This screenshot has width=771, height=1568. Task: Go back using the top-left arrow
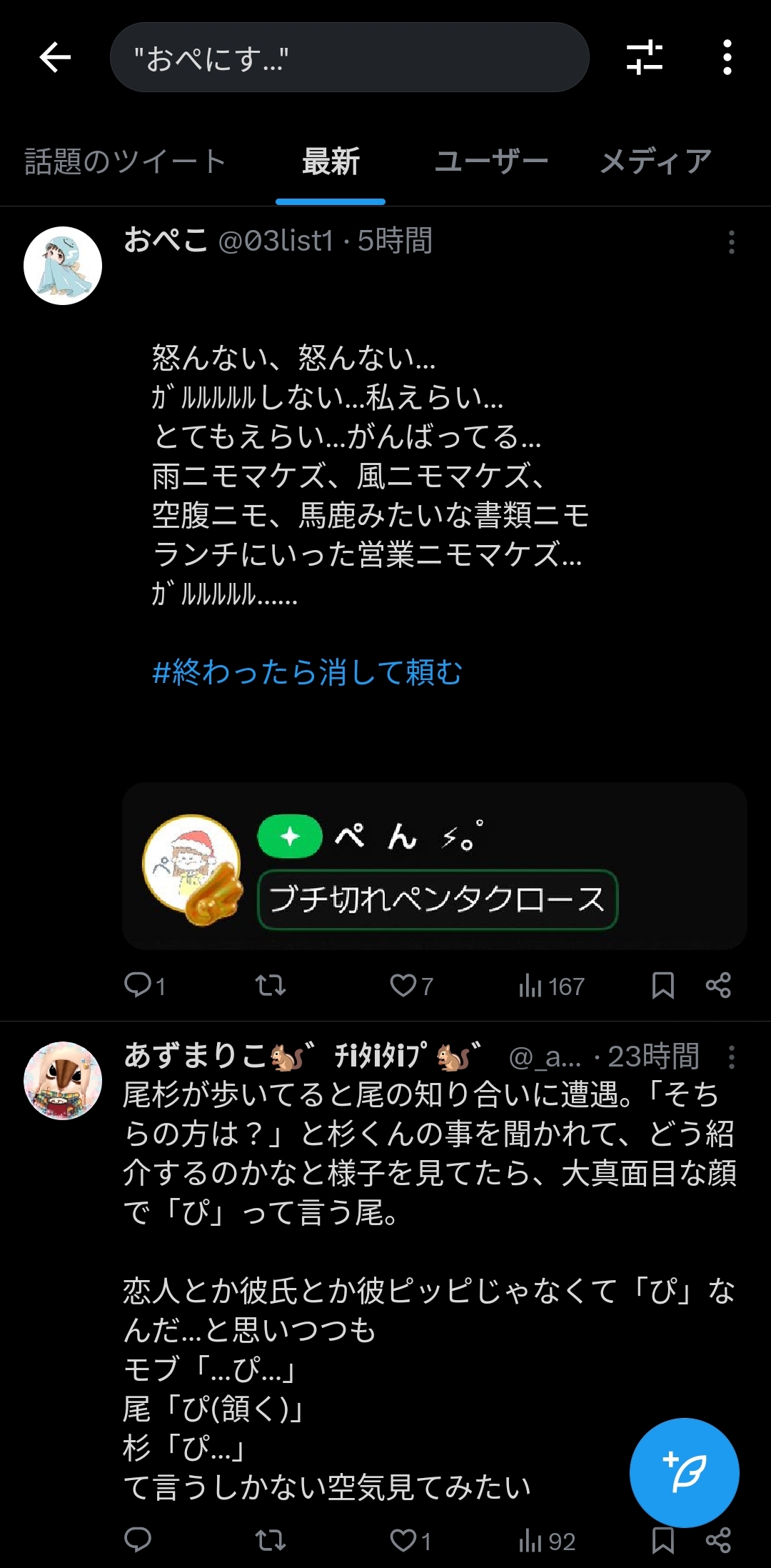[x=55, y=57]
